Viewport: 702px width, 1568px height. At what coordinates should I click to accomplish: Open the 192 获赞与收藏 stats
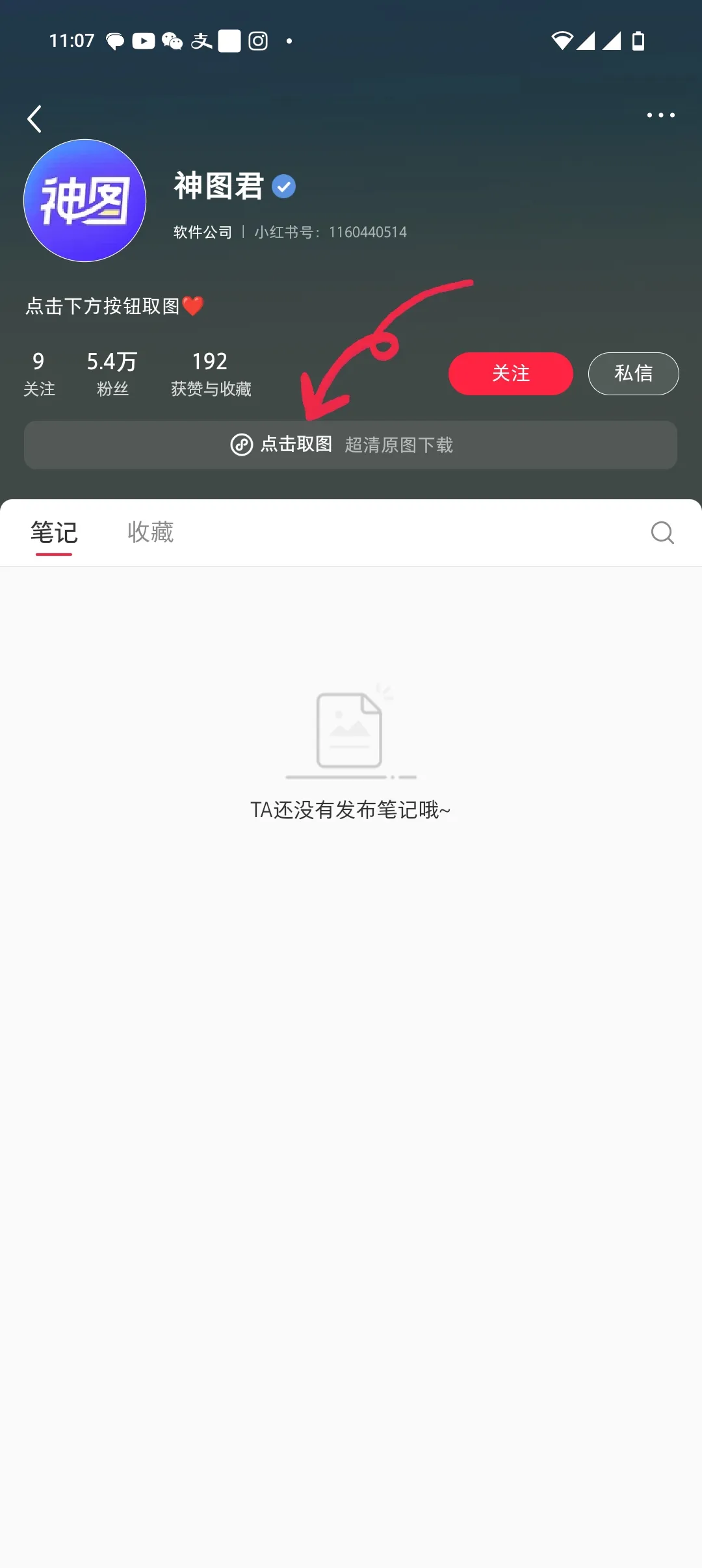click(211, 374)
